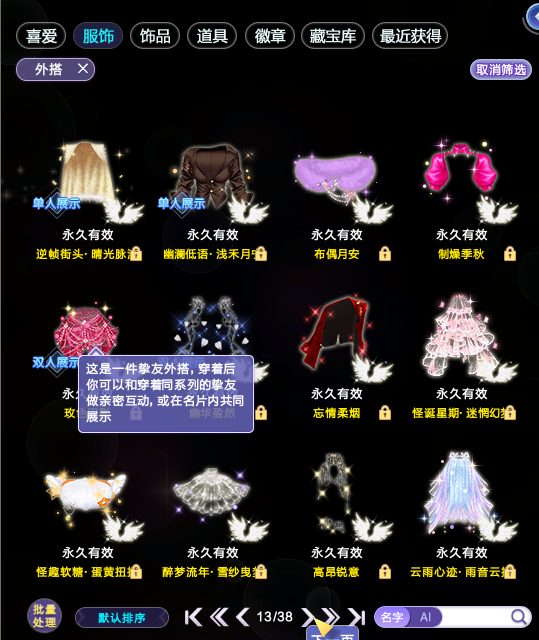The image size is (539, 640).
Task: Tap the name search field
Action: coord(475,617)
